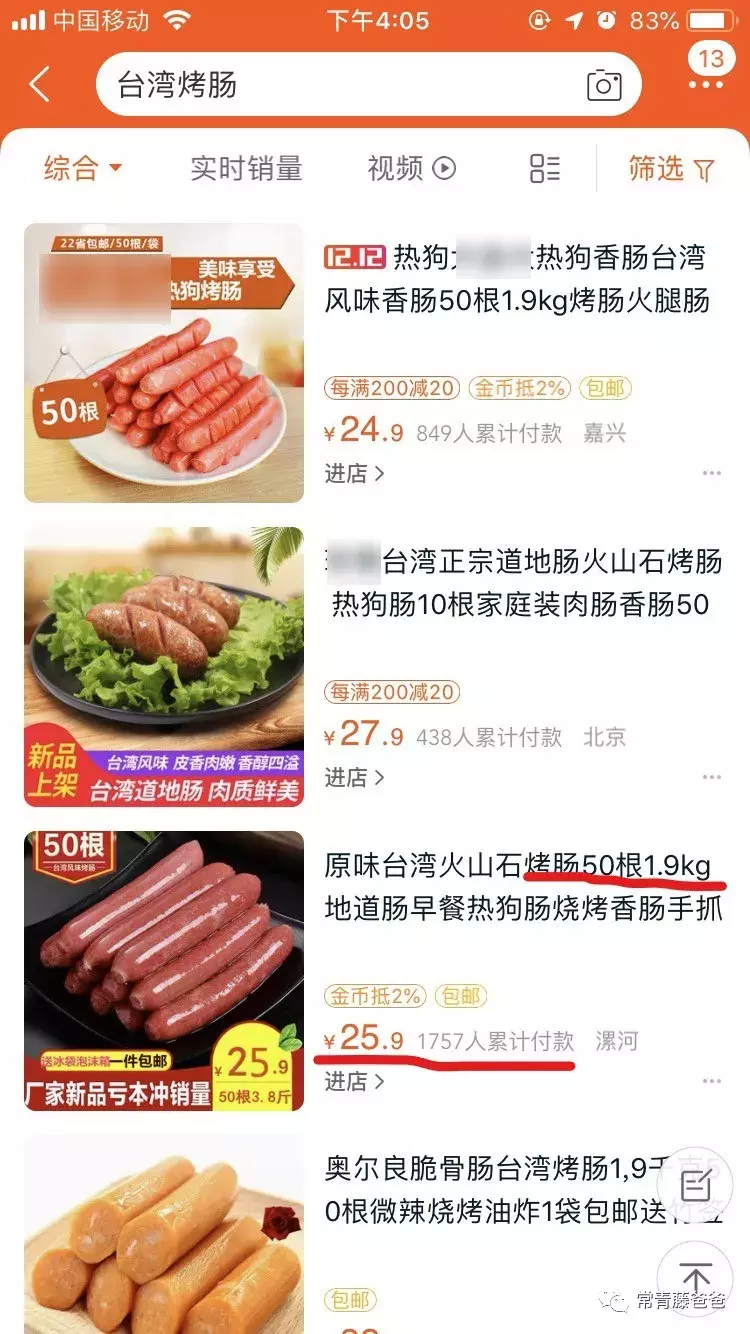This screenshot has height=1334, width=750.
Task: Tap the search field containing 台湾烤肠
Action: pyautogui.click(x=300, y=85)
